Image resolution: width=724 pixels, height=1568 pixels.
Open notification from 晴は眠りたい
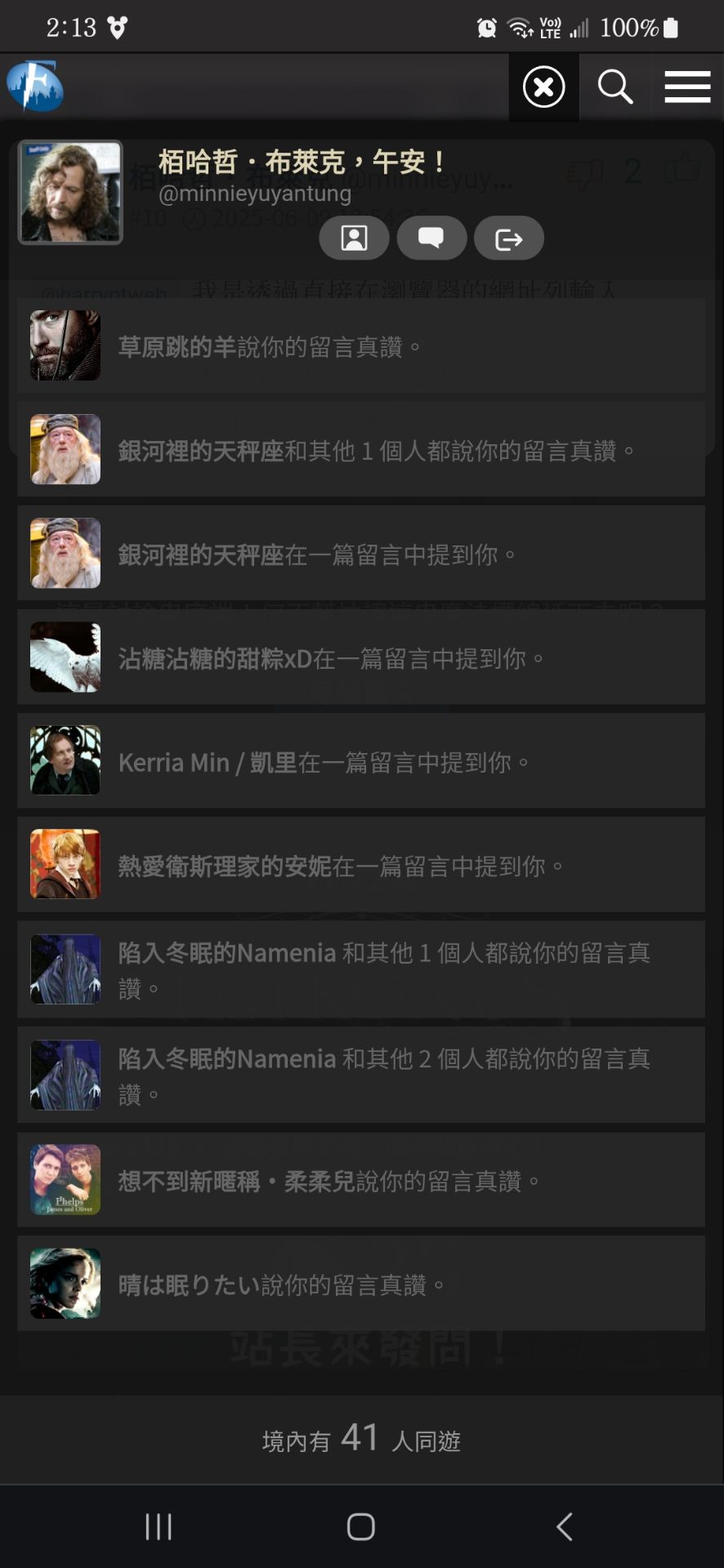click(x=360, y=1284)
